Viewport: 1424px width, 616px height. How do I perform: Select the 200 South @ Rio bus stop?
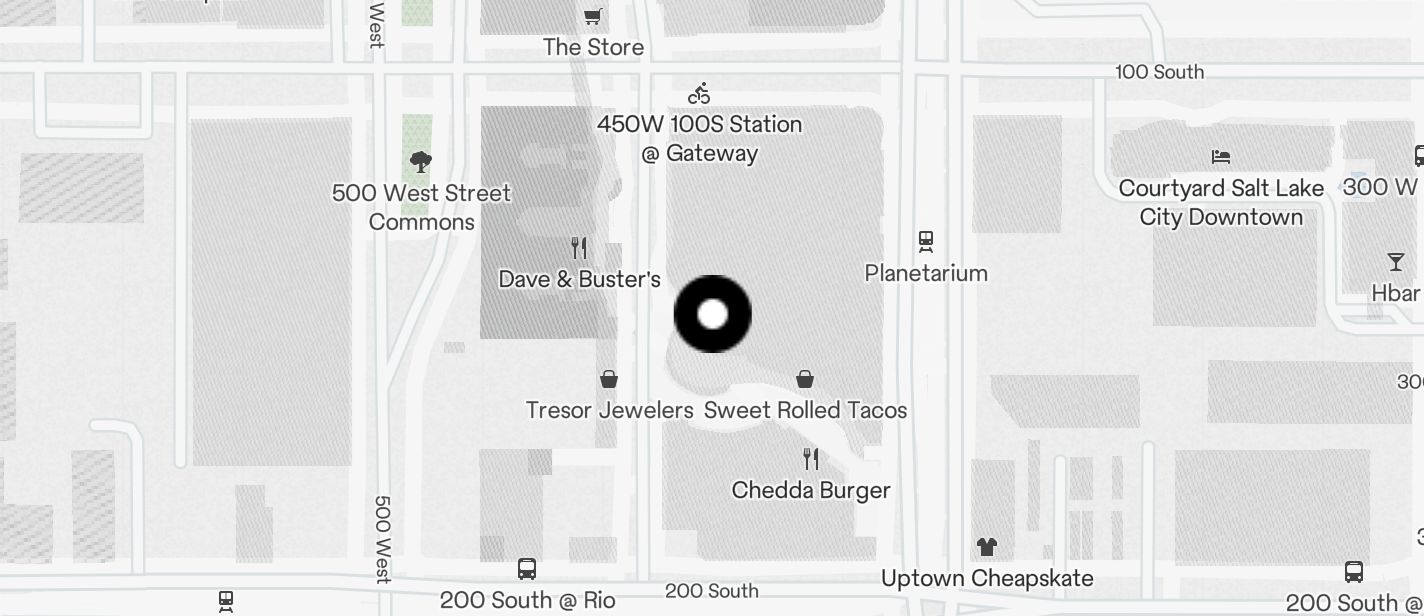tap(527, 569)
